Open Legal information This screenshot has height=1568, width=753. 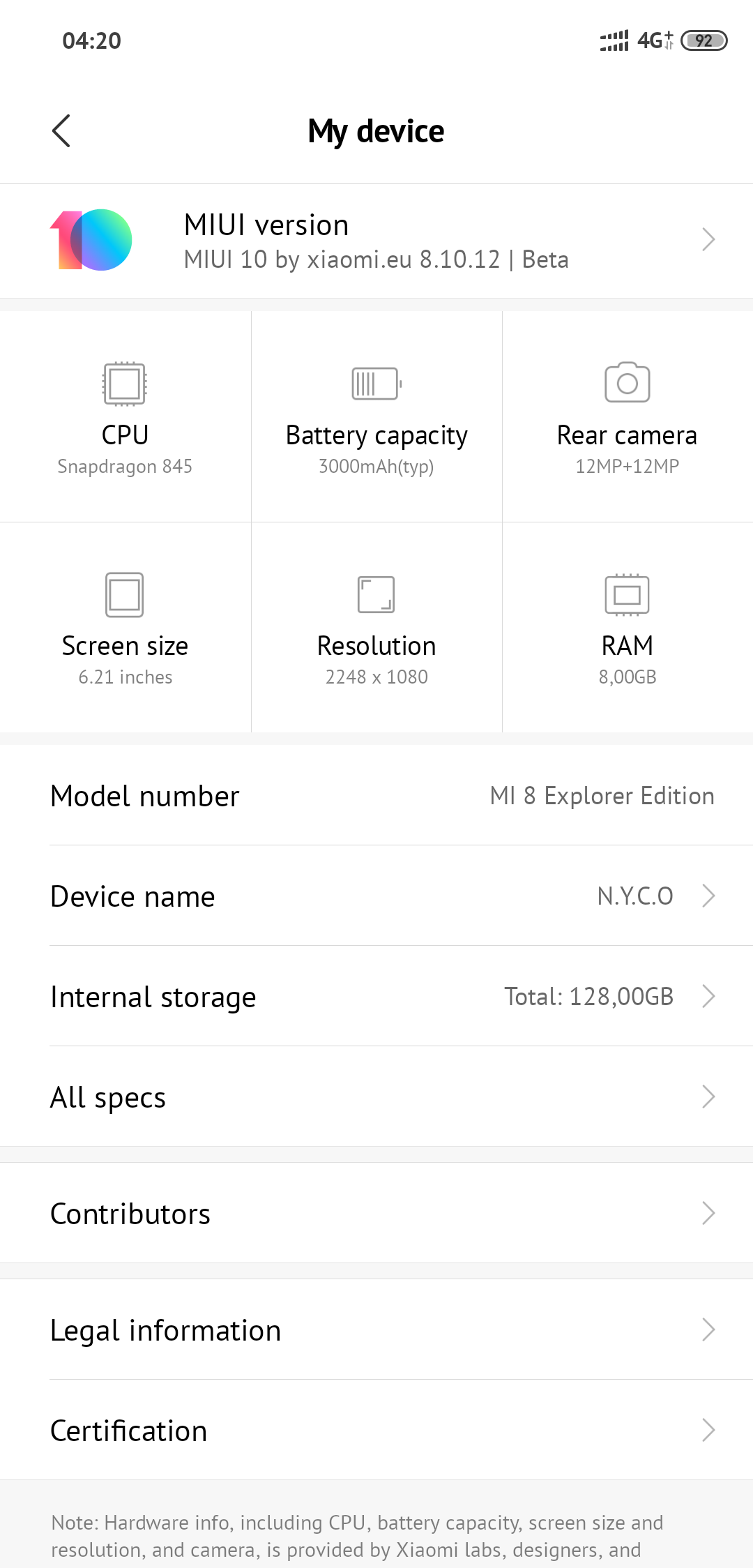(376, 1329)
